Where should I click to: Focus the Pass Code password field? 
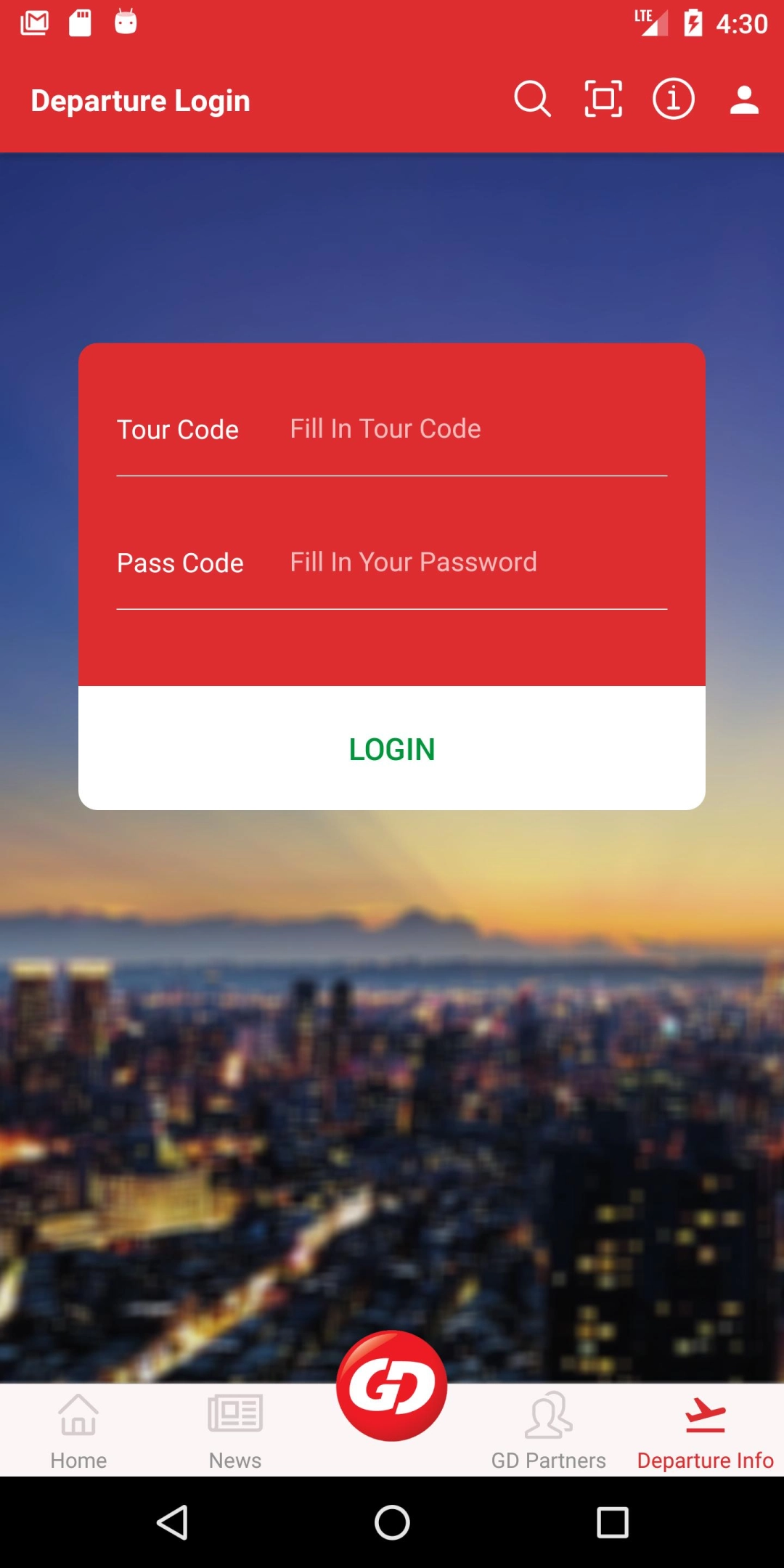coord(475,563)
